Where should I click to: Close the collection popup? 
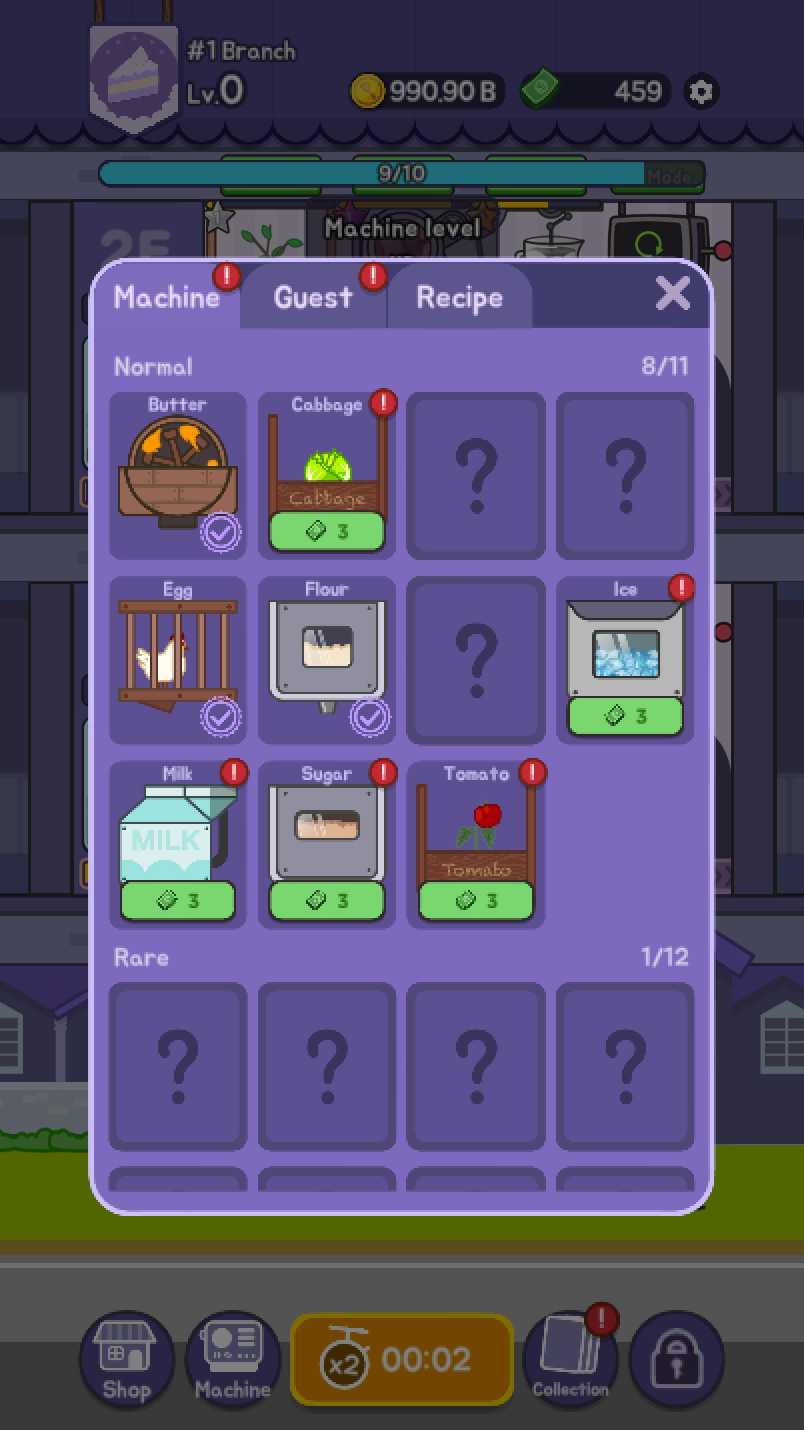[672, 294]
